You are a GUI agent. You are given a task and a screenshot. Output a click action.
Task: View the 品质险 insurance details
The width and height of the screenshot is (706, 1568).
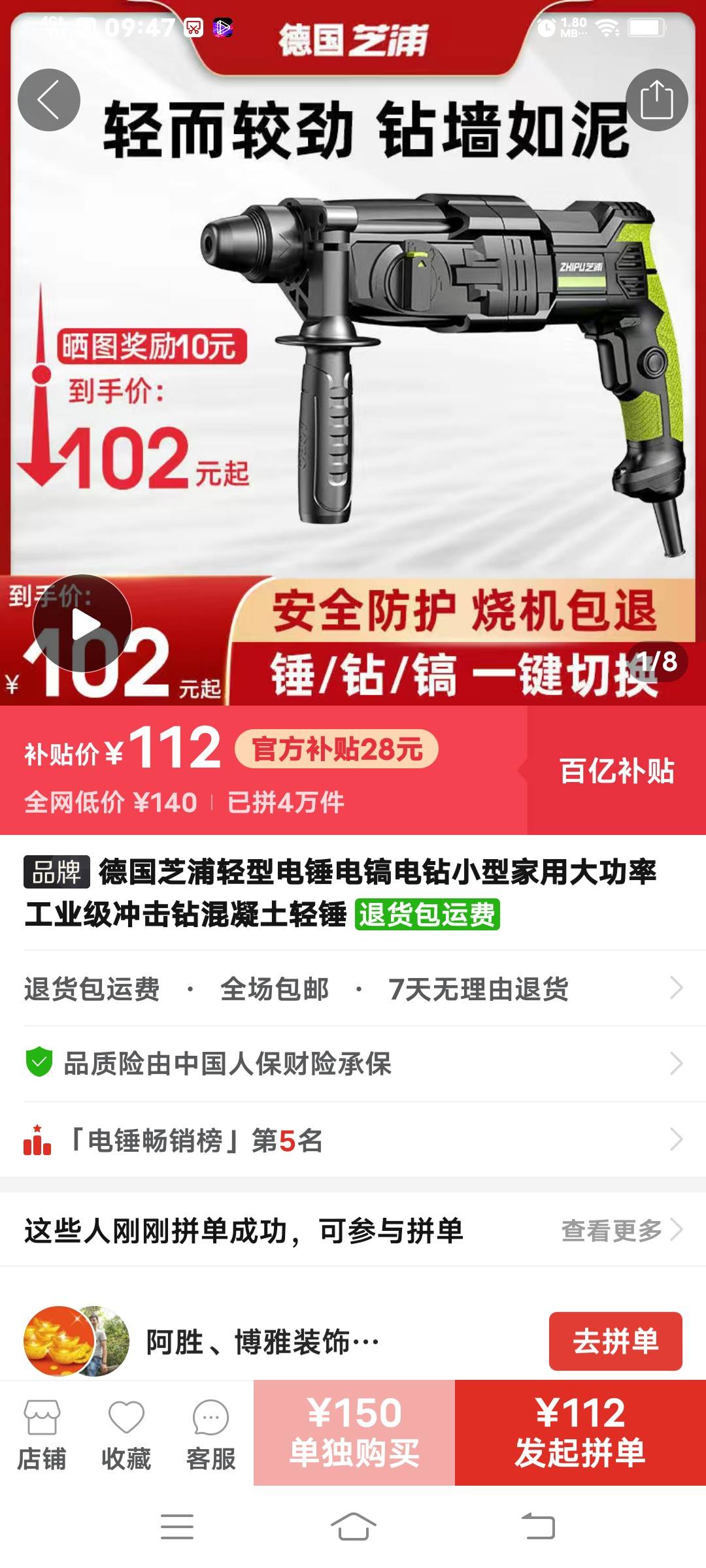point(353,1064)
